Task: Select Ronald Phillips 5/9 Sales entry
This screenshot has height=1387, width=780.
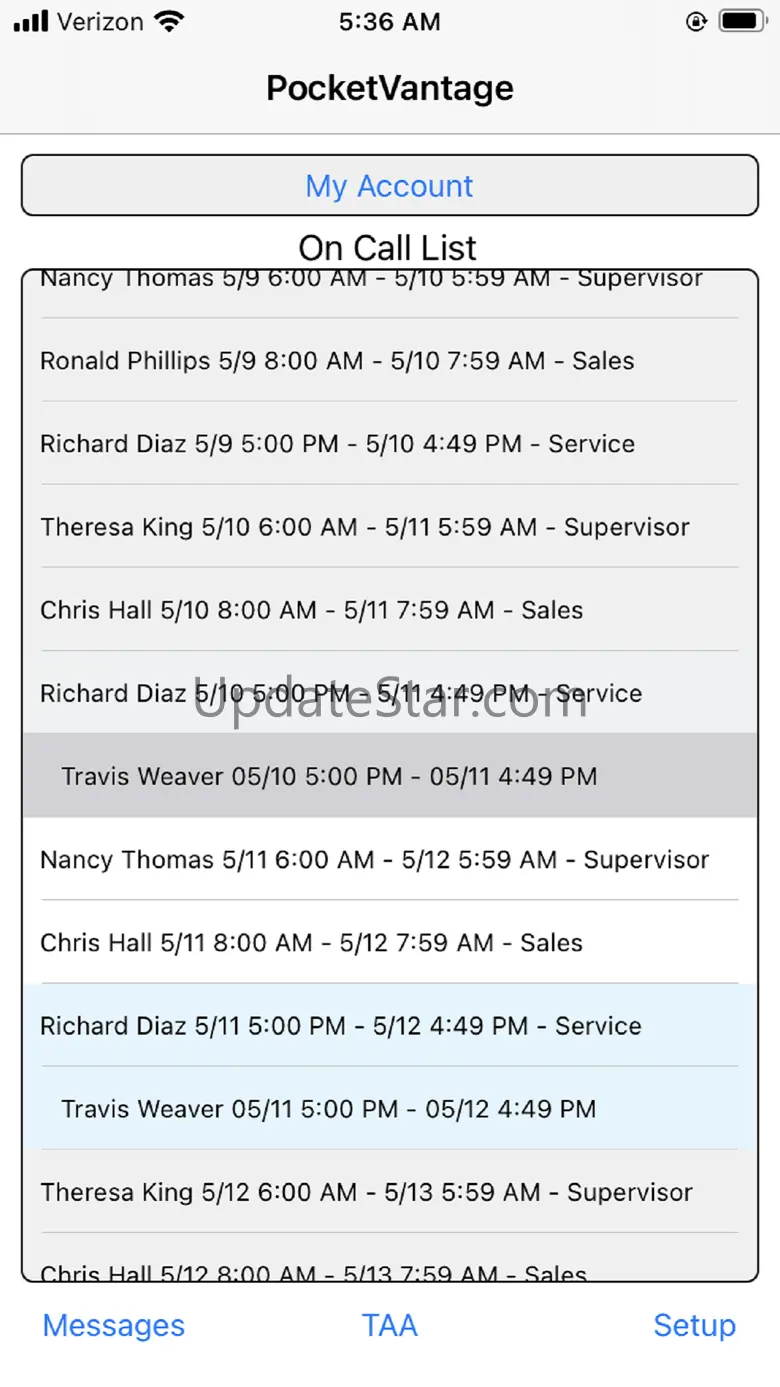Action: click(x=337, y=361)
